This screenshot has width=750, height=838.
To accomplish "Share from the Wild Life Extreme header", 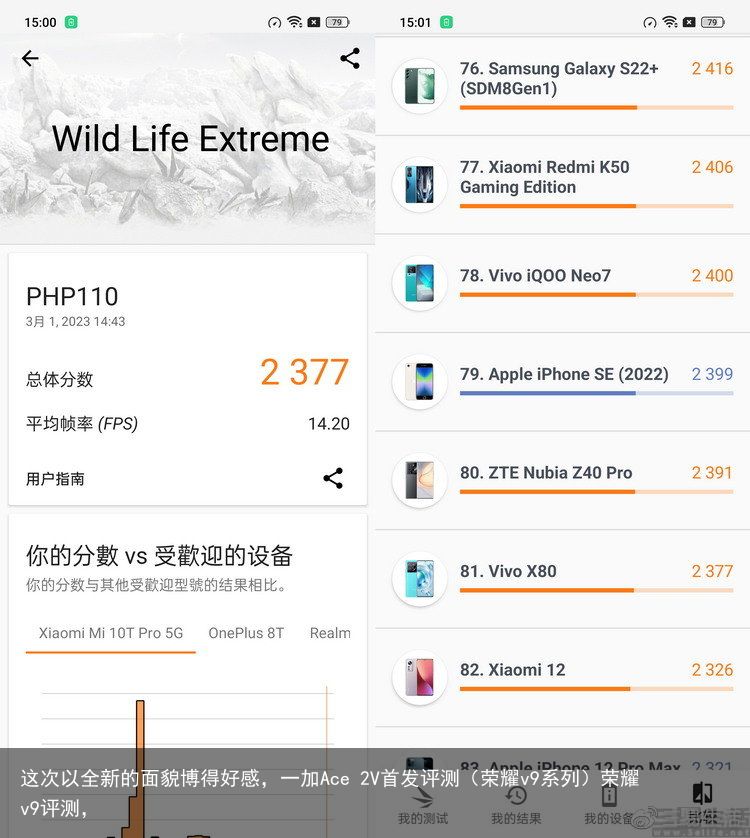I will point(349,58).
